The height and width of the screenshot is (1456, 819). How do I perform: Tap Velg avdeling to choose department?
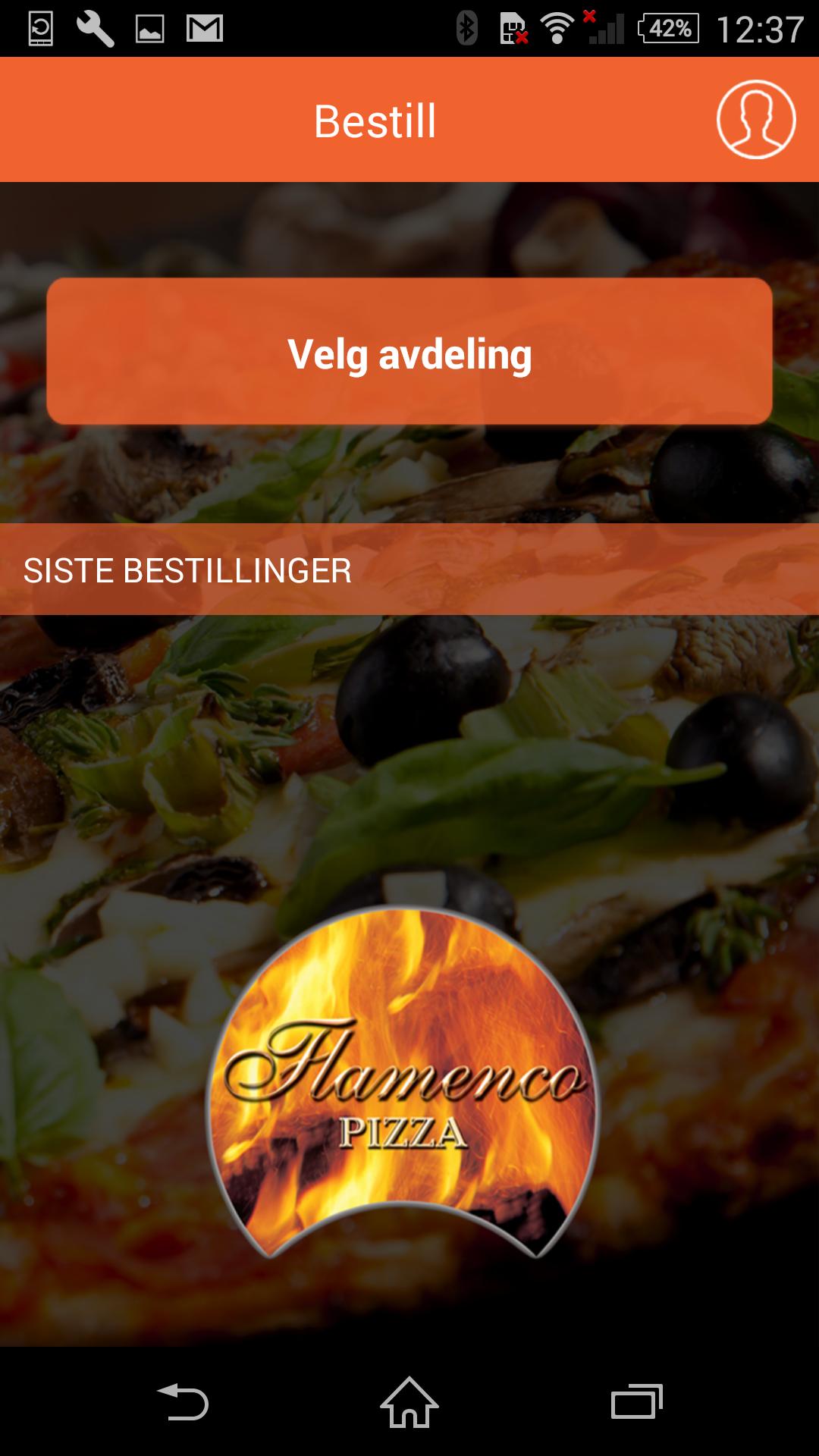coord(409,353)
